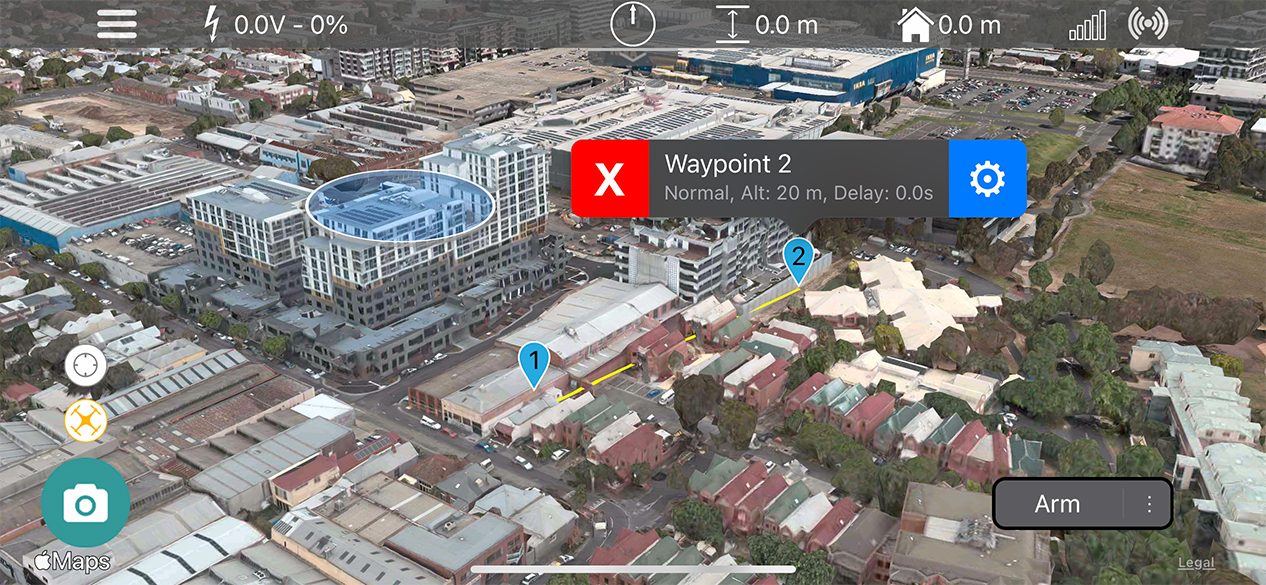Screen dimensions: 1266x585
Task: Arm the drone
Action: (x=1058, y=504)
